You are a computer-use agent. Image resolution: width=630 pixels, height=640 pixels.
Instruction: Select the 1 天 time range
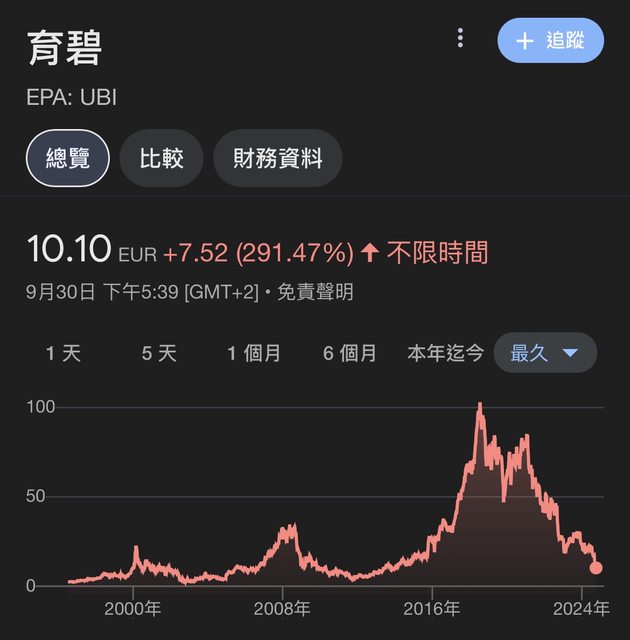(x=63, y=353)
